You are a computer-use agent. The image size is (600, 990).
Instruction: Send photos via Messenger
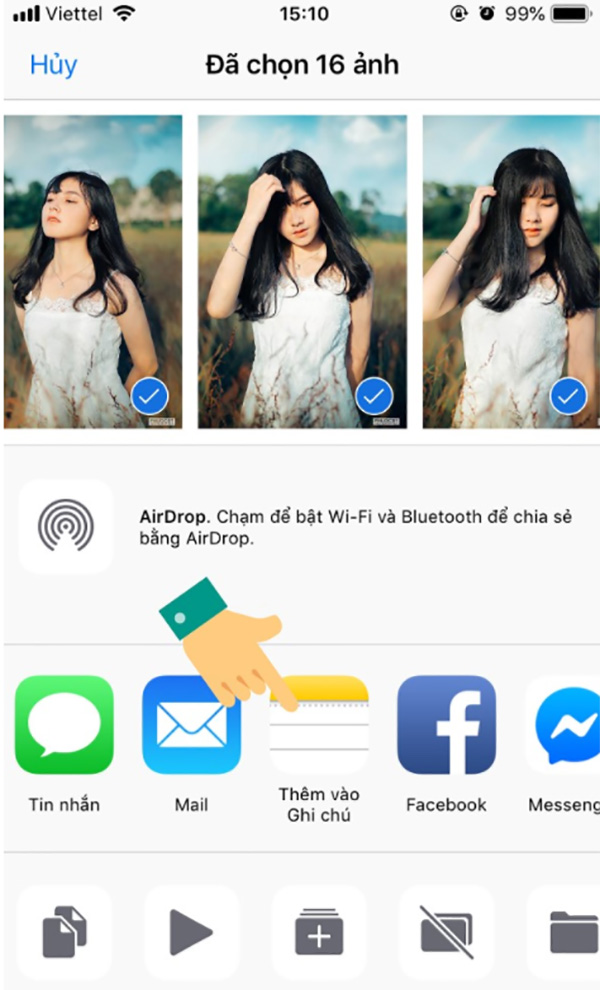(564, 725)
